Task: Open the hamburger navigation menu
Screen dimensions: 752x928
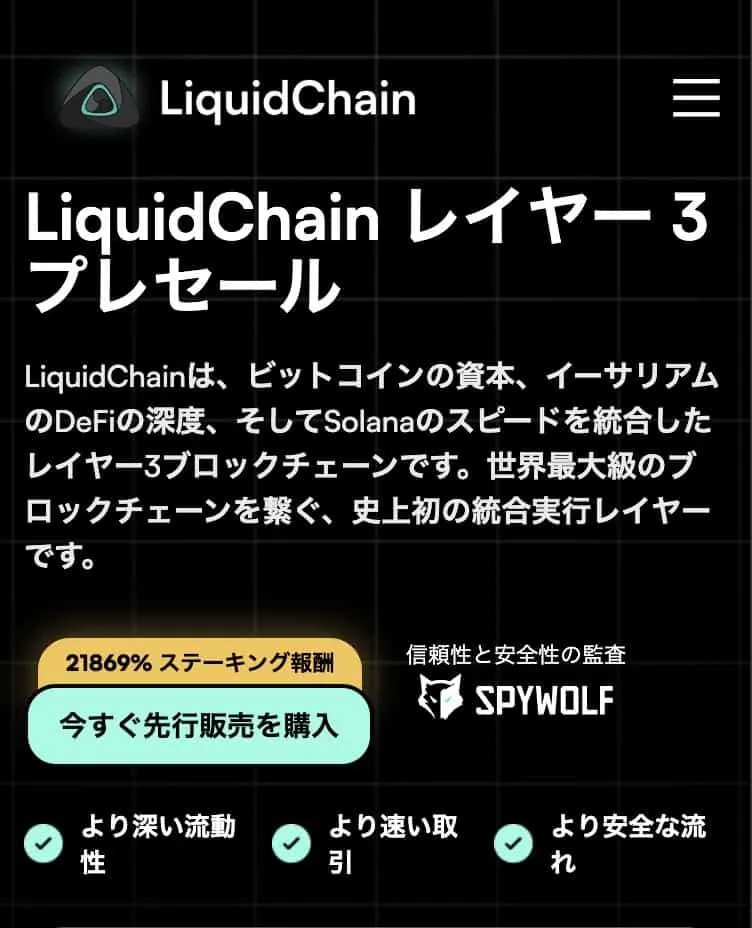Action: pyautogui.click(x=696, y=99)
